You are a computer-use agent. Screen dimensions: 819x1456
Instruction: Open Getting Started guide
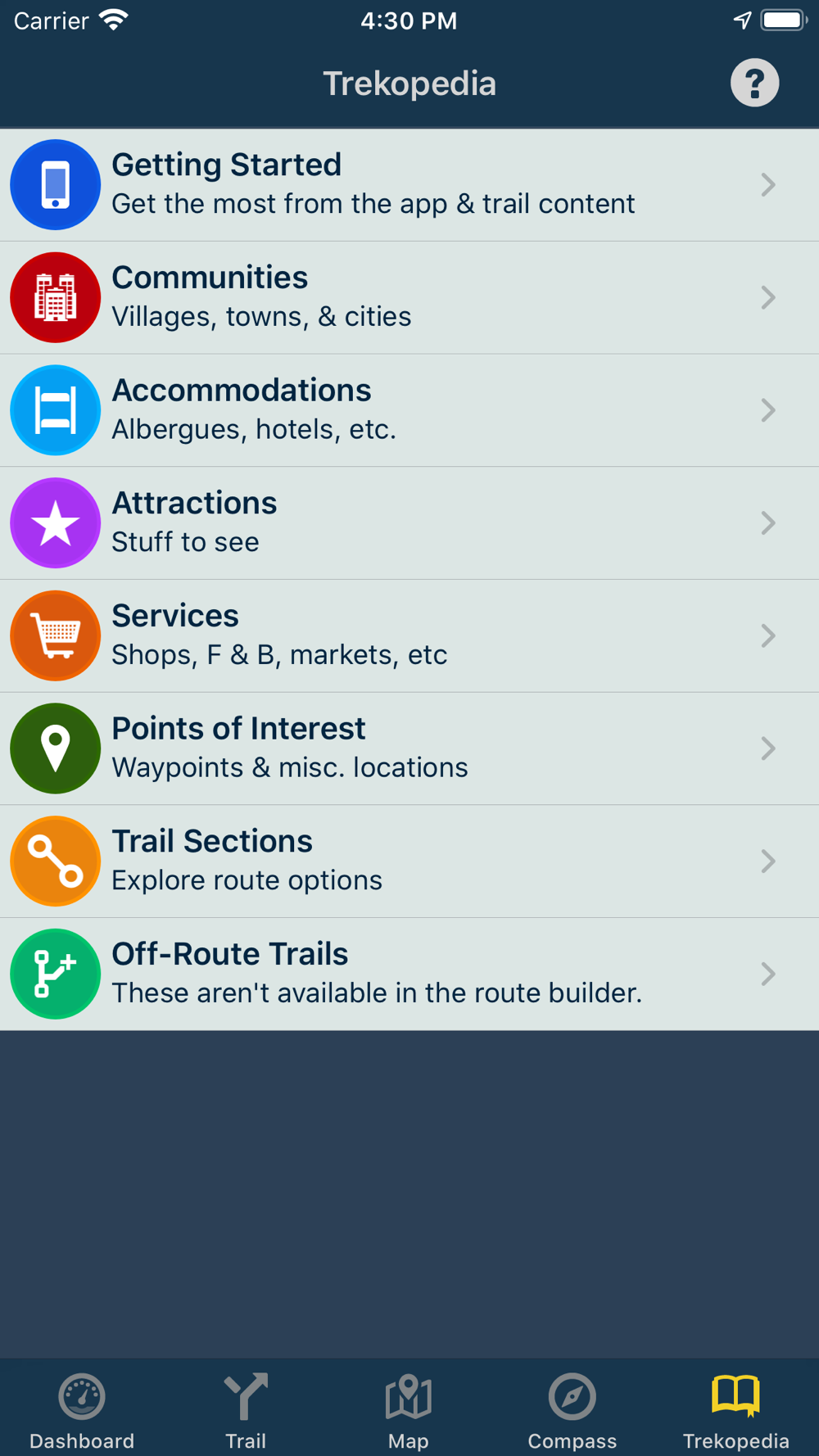(409, 185)
